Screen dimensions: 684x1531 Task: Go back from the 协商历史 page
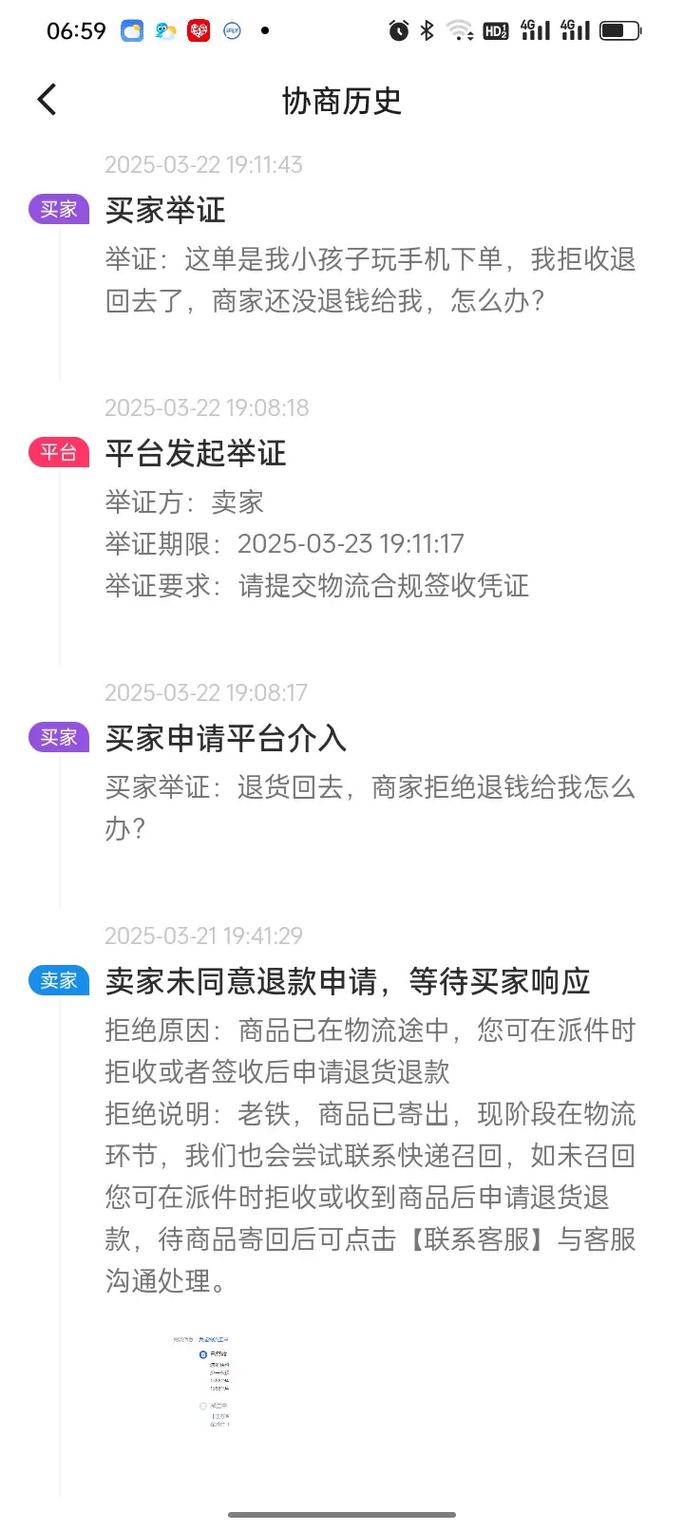pyautogui.click(x=47, y=100)
